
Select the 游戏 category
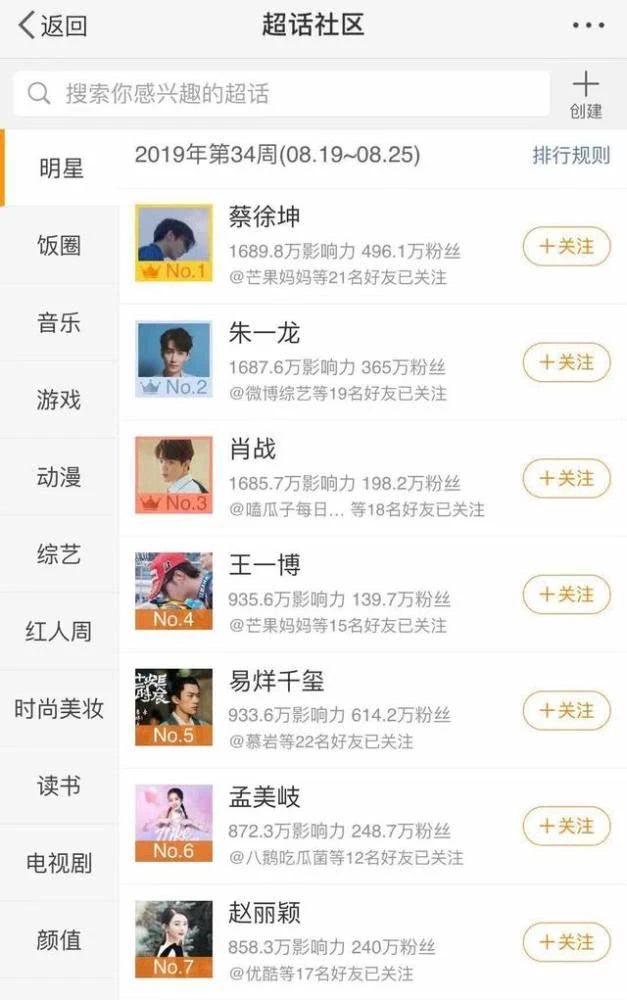59,400
